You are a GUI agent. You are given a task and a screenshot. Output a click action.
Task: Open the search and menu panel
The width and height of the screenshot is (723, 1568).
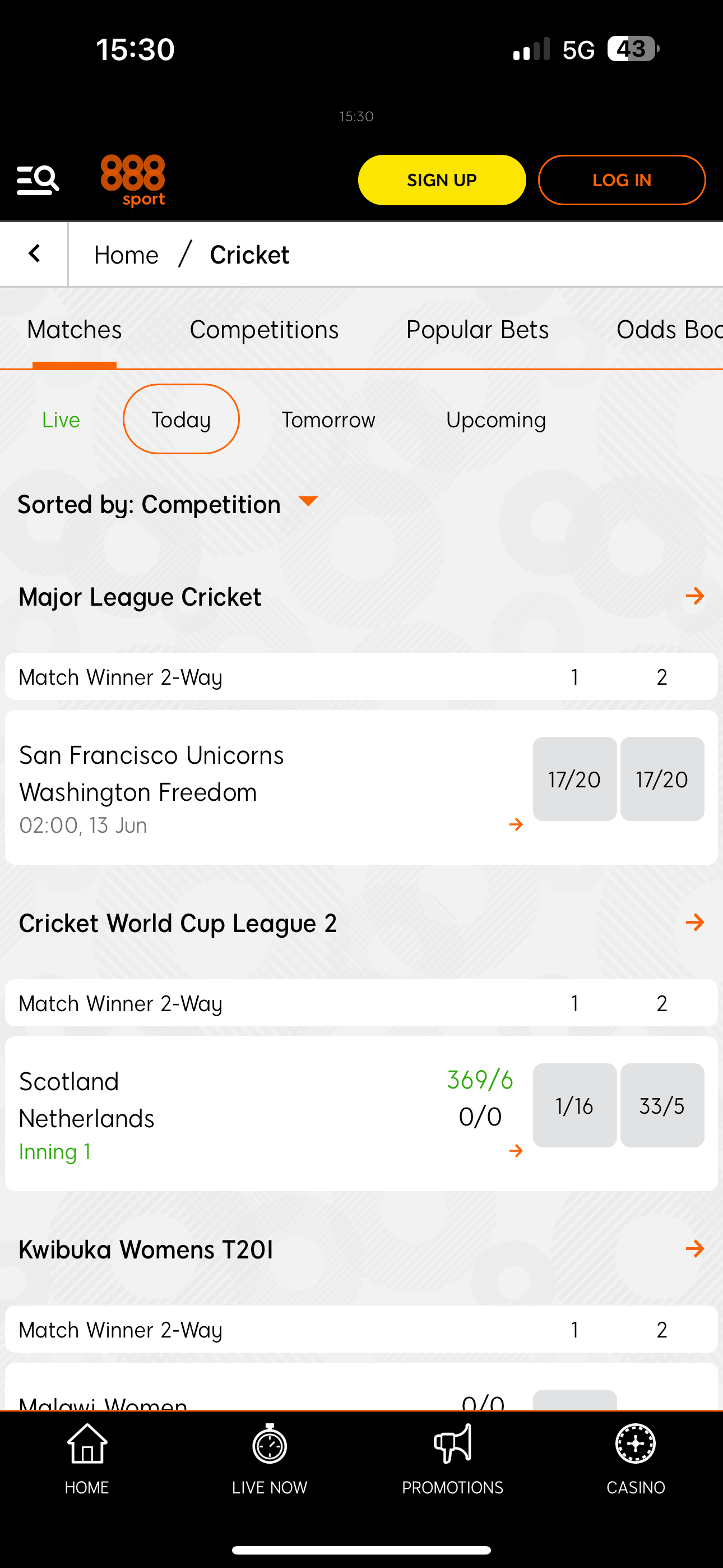pos(38,178)
